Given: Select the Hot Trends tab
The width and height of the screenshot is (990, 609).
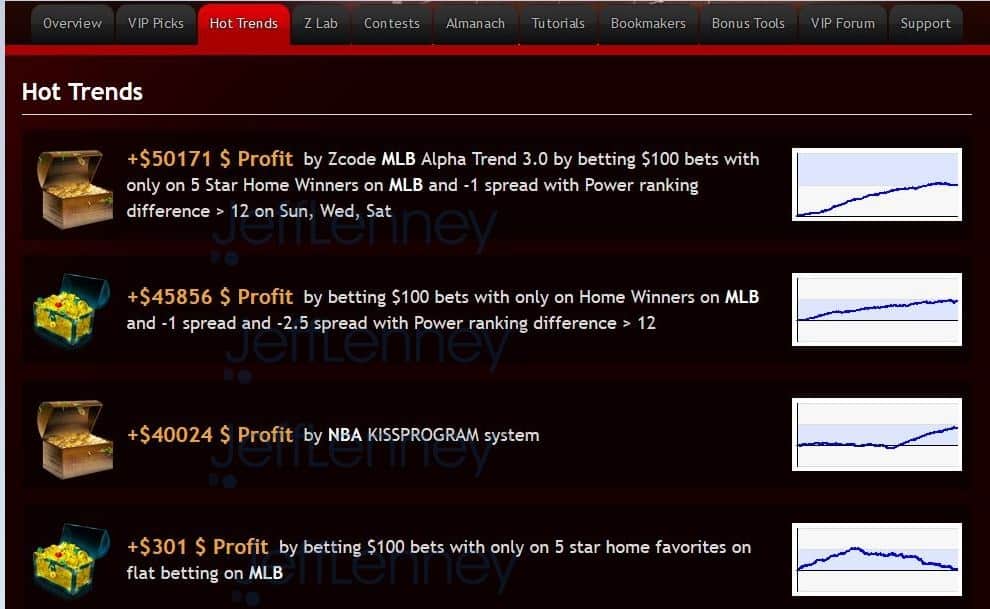Looking at the screenshot, I should point(244,23).
